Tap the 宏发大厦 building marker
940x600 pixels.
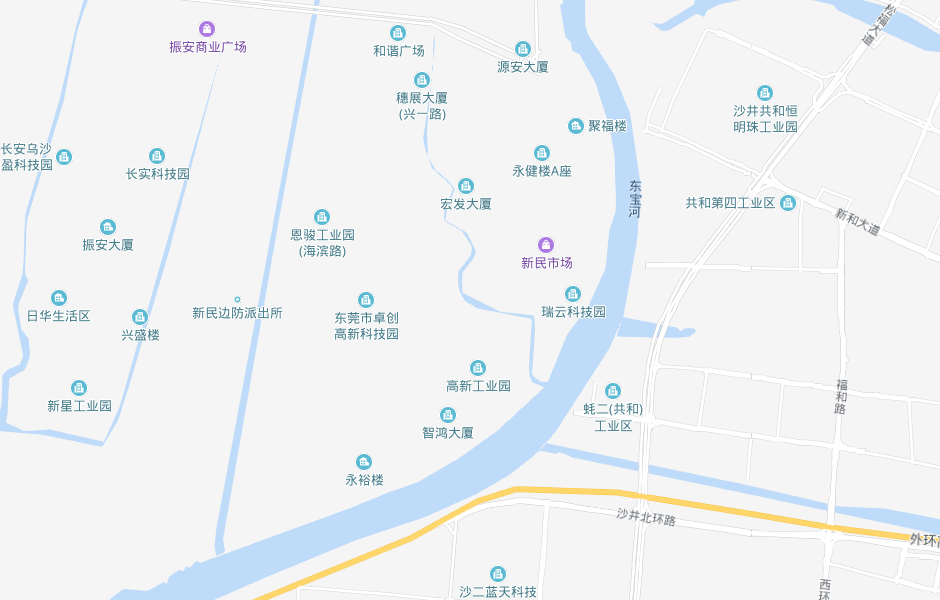[466, 186]
